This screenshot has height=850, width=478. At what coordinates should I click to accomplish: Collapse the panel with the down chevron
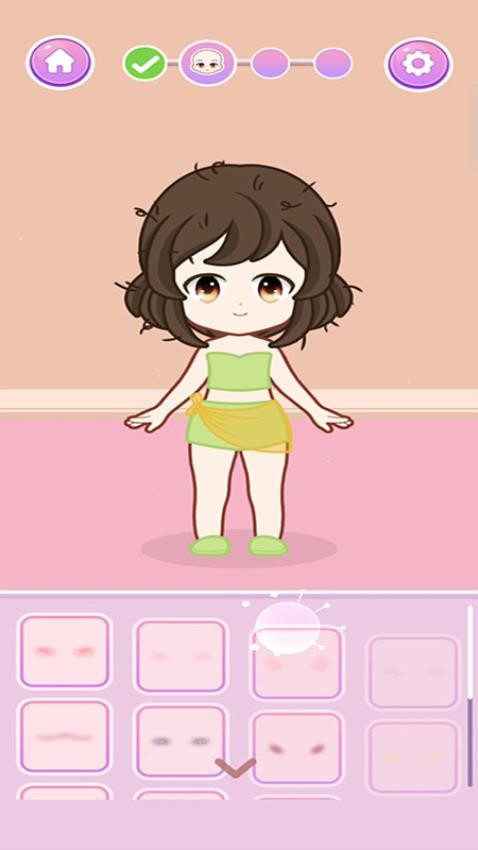pyautogui.click(x=235, y=767)
